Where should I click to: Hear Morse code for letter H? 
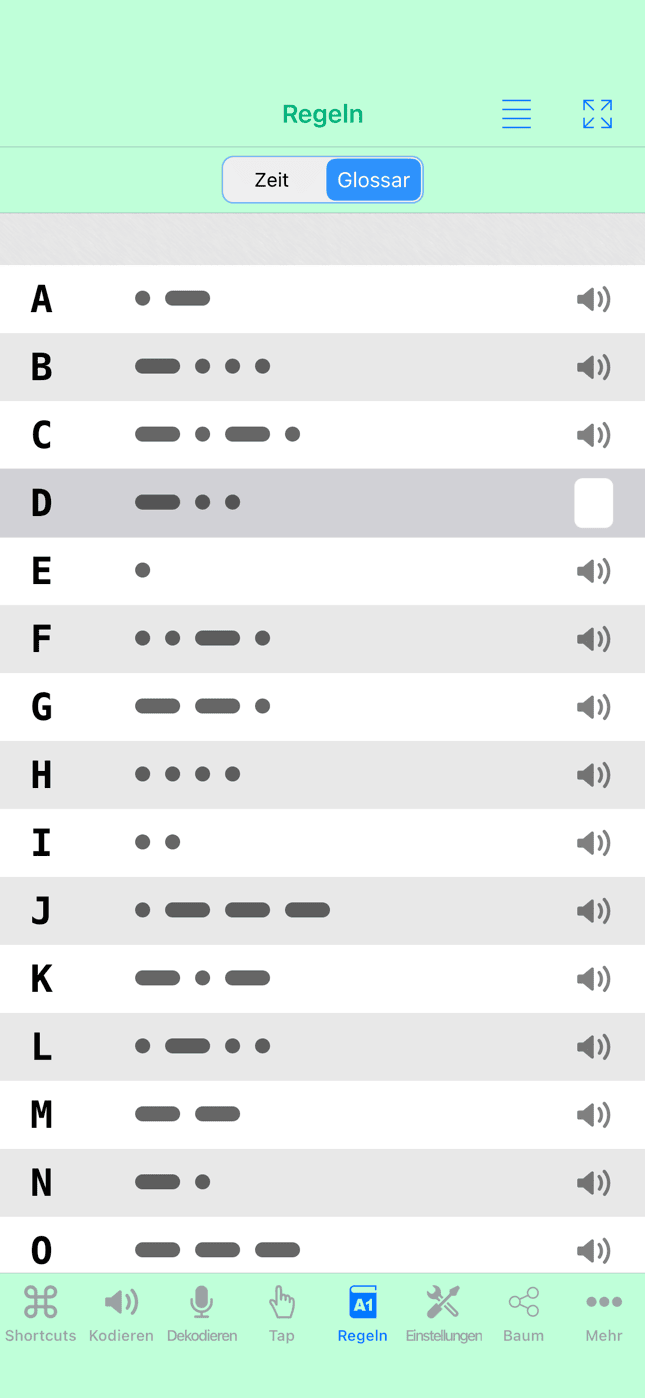pyautogui.click(x=594, y=775)
